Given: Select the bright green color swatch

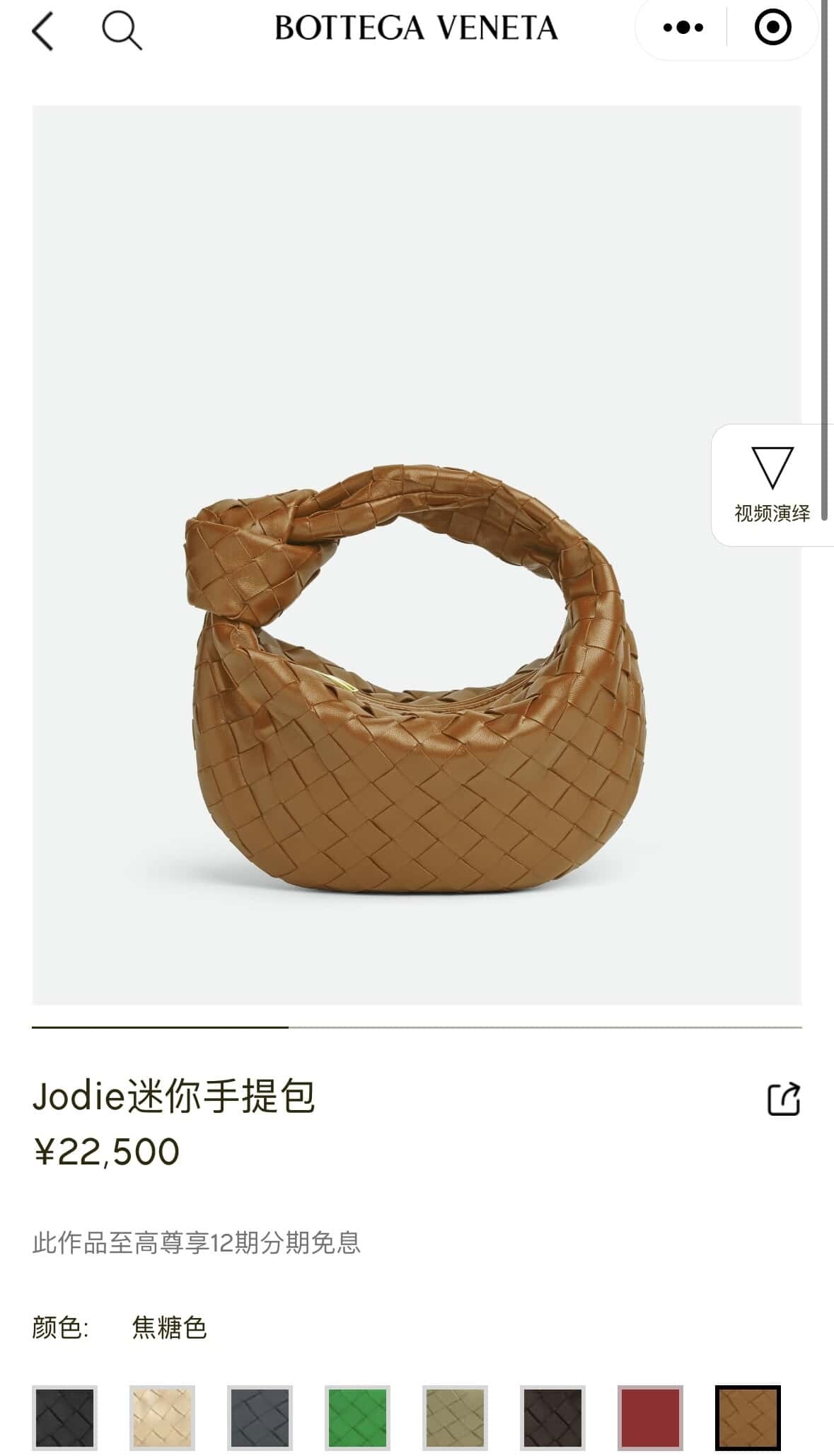Looking at the screenshot, I should pos(358,1417).
